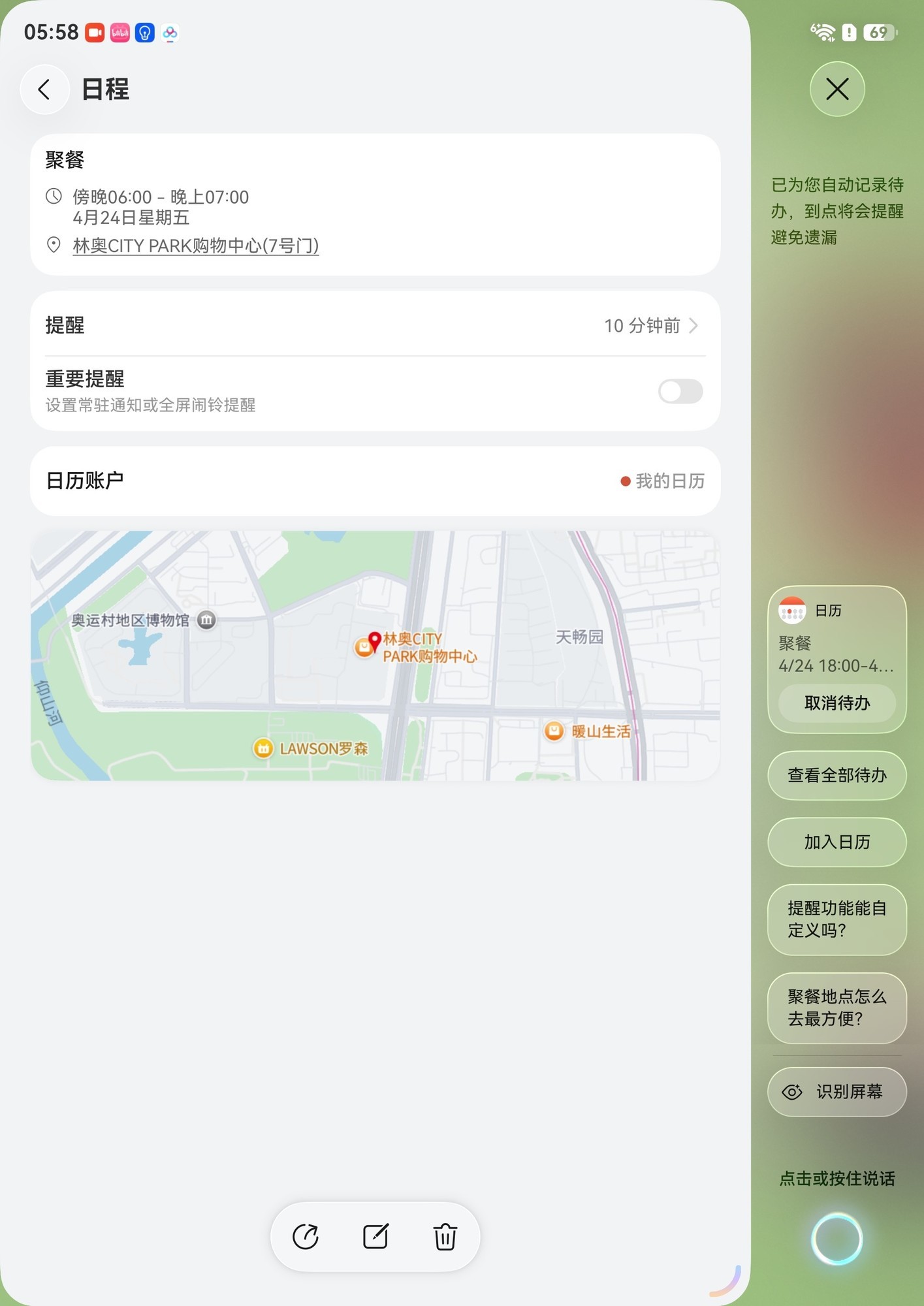
Task: Tap the 聚餐地点怎么去最方便 suggestion chip
Action: coord(836,1008)
